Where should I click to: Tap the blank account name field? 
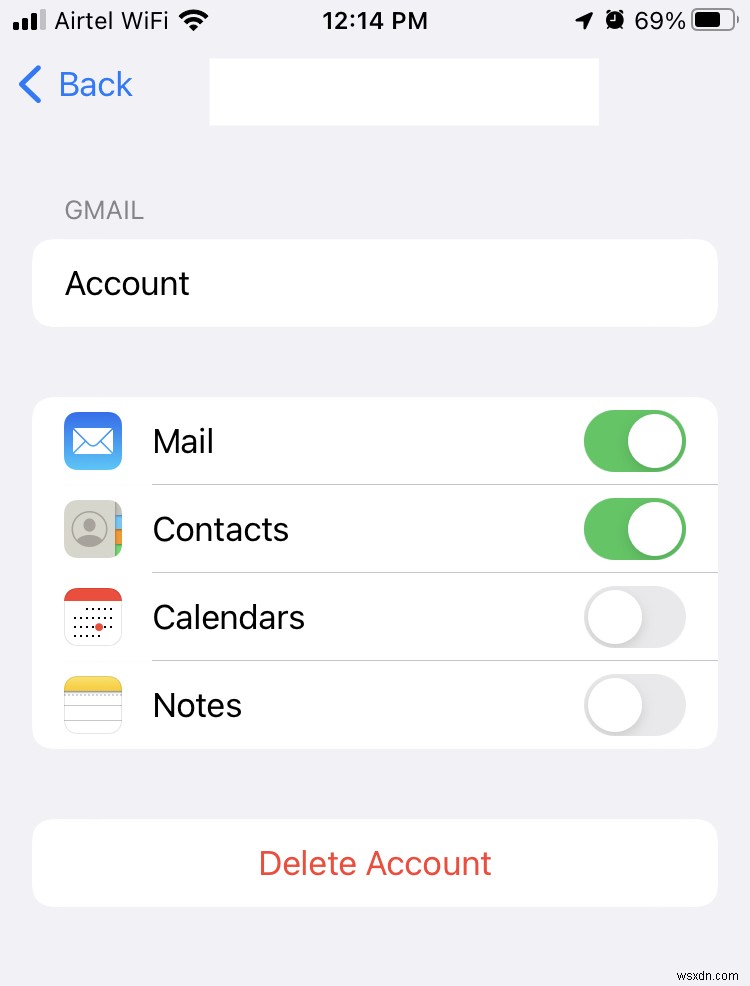point(403,91)
